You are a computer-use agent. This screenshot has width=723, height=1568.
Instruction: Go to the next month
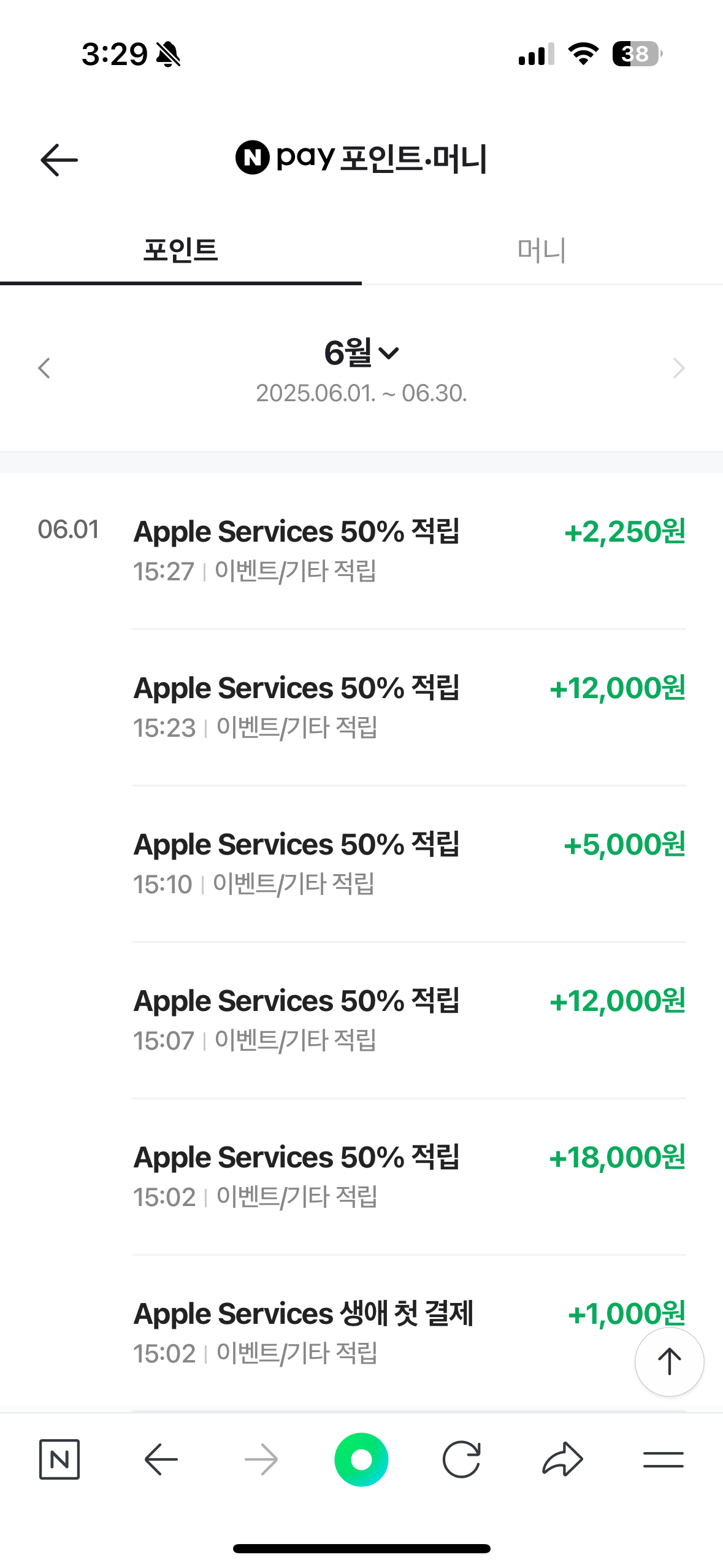click(678, 368)
